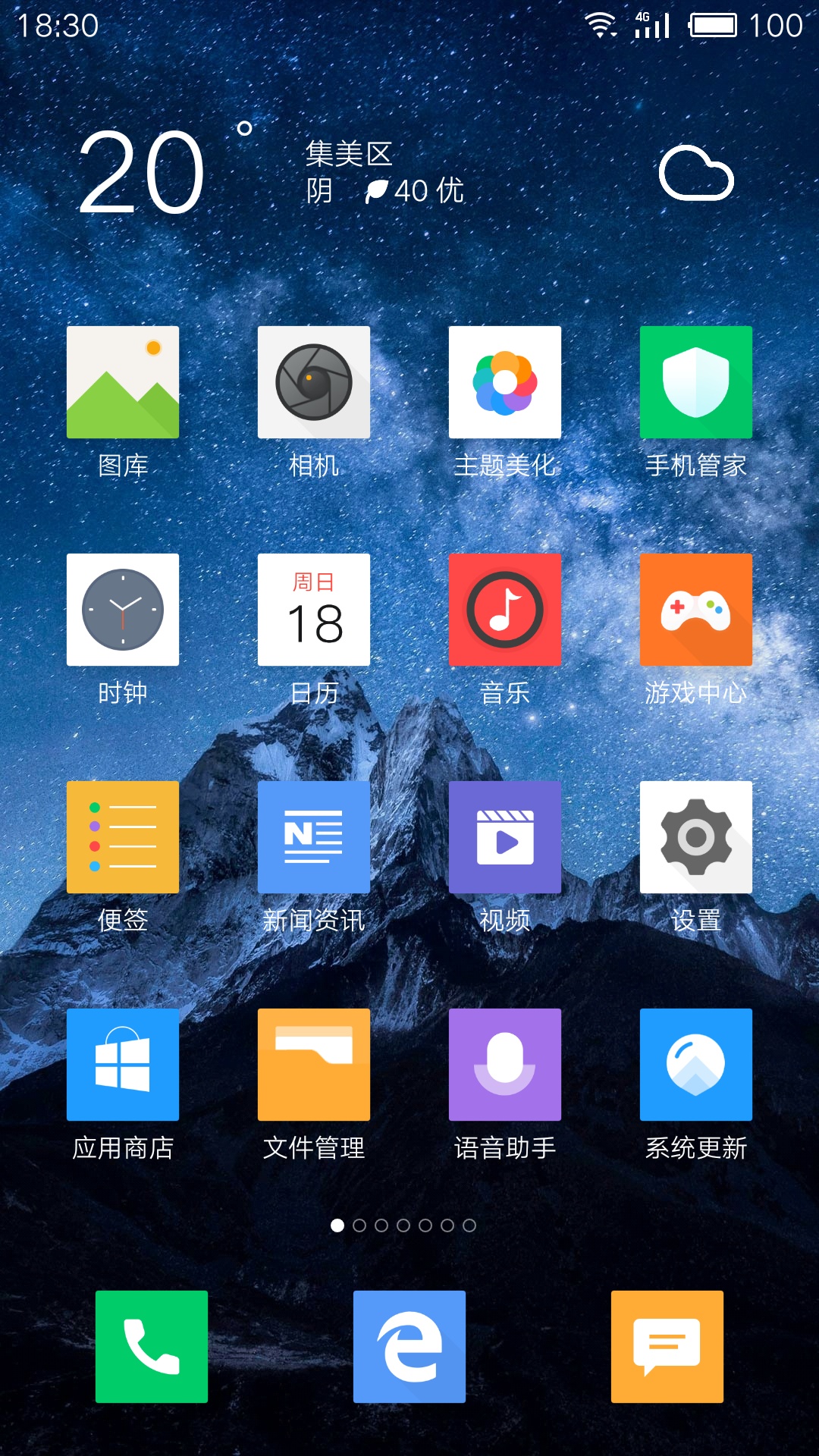Open the messaging app in dock
The image size is (819, 1456).
pos(667,1347)
